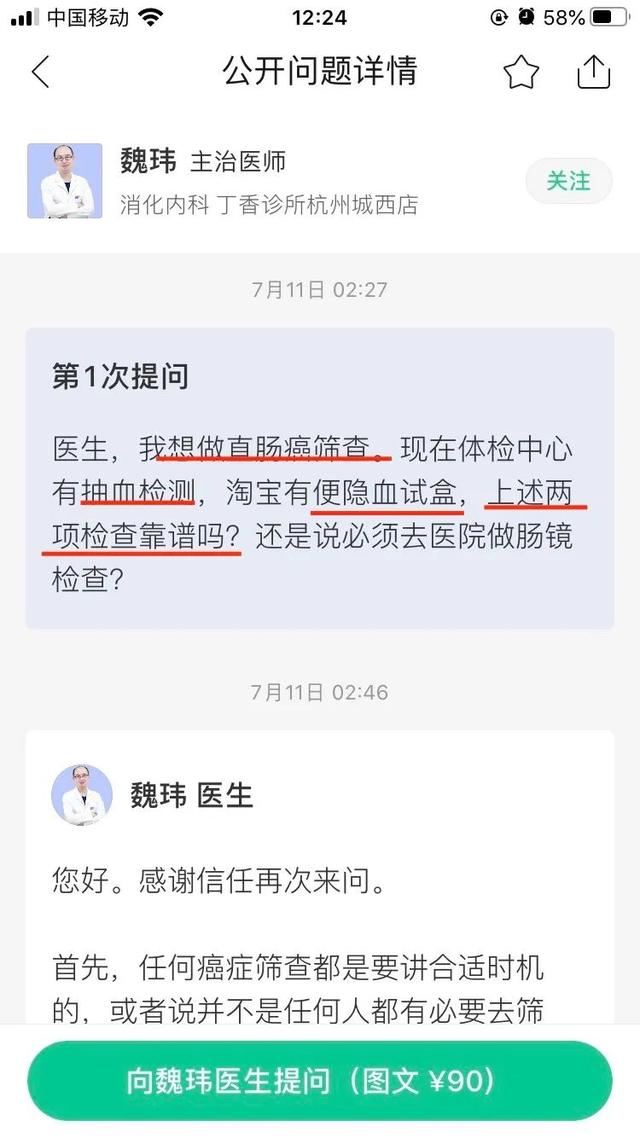Screen dimensions: 640x1138
Task: Ask Dr. 魏玮 a question for ¥90
Action: pos(320,1080)
